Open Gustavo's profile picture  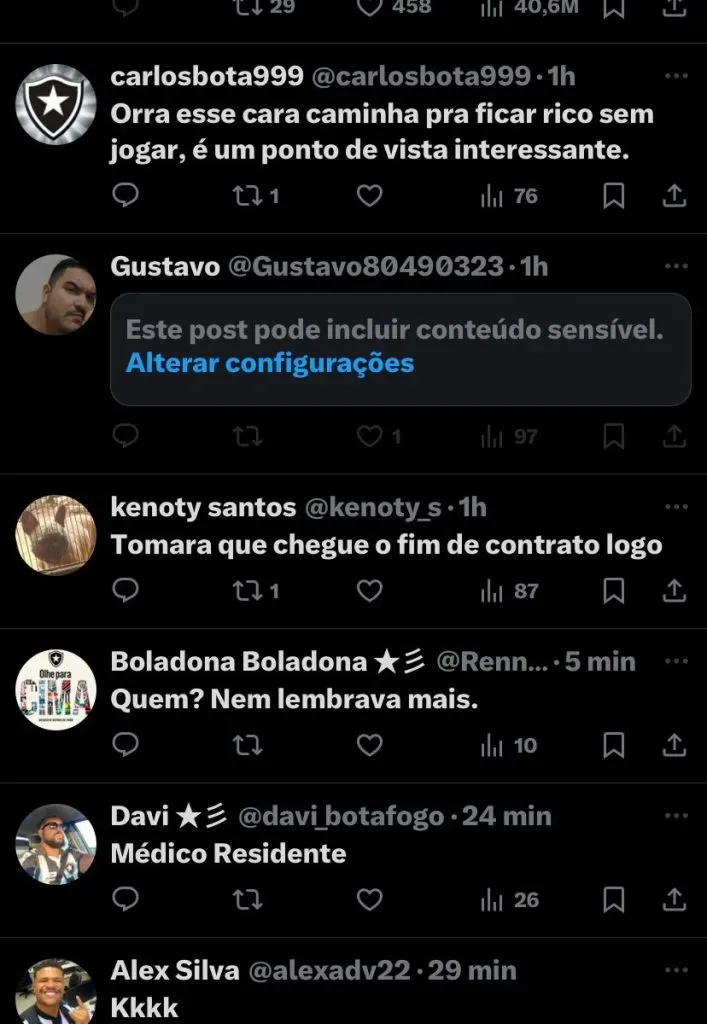click(56, 295)
